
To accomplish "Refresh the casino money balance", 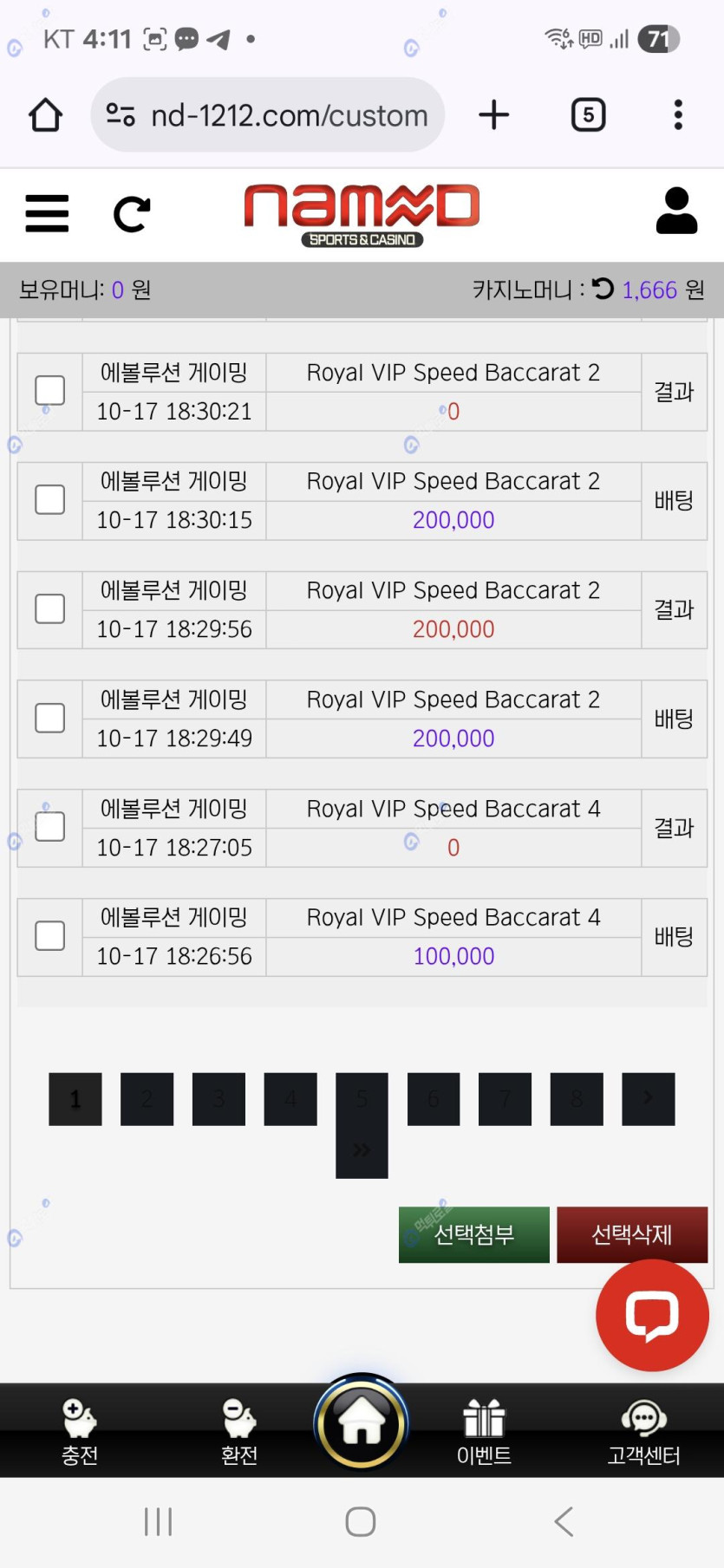I will (603, 289).
